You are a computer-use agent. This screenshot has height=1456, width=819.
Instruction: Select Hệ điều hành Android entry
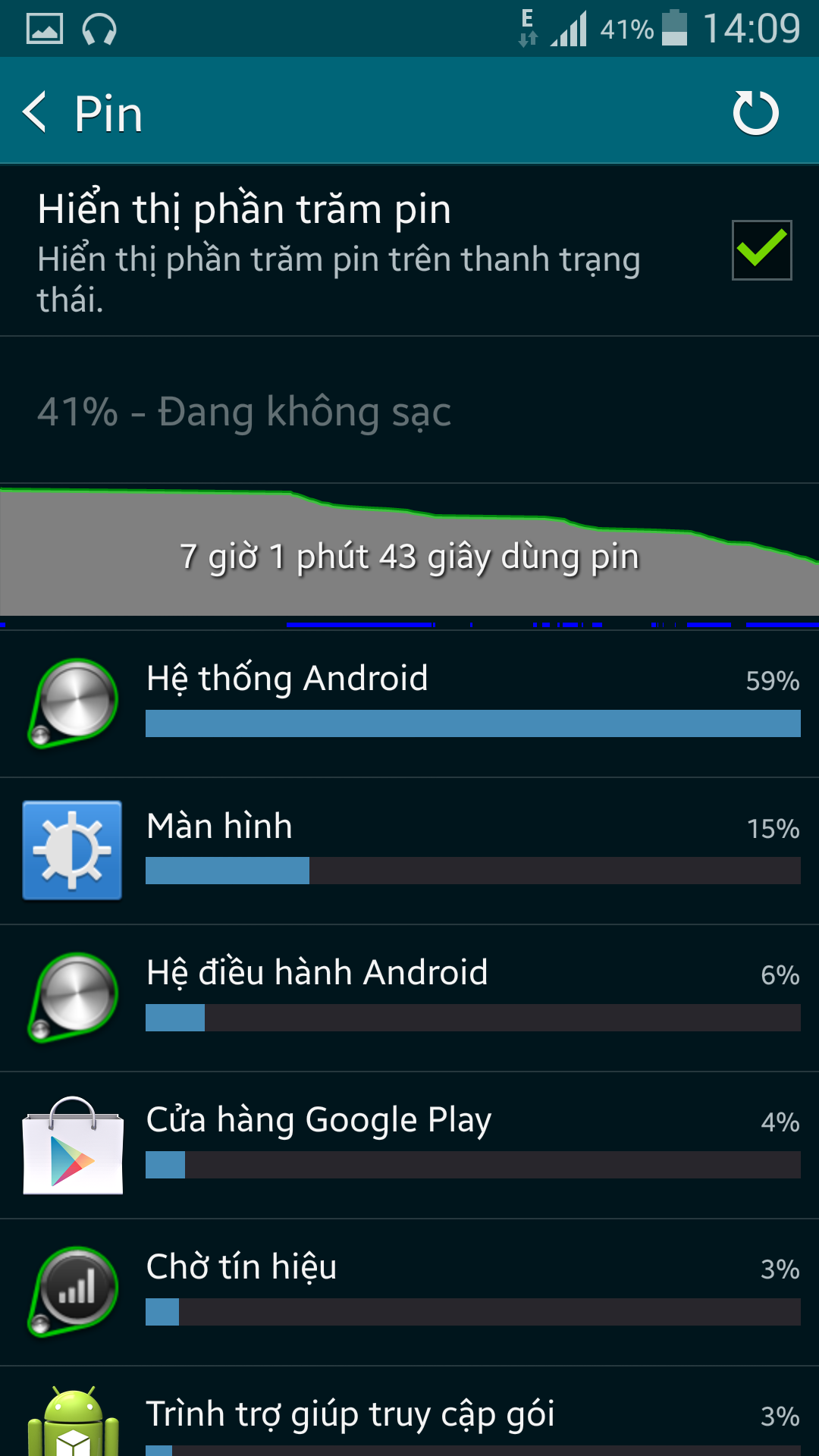click(409, 998)
